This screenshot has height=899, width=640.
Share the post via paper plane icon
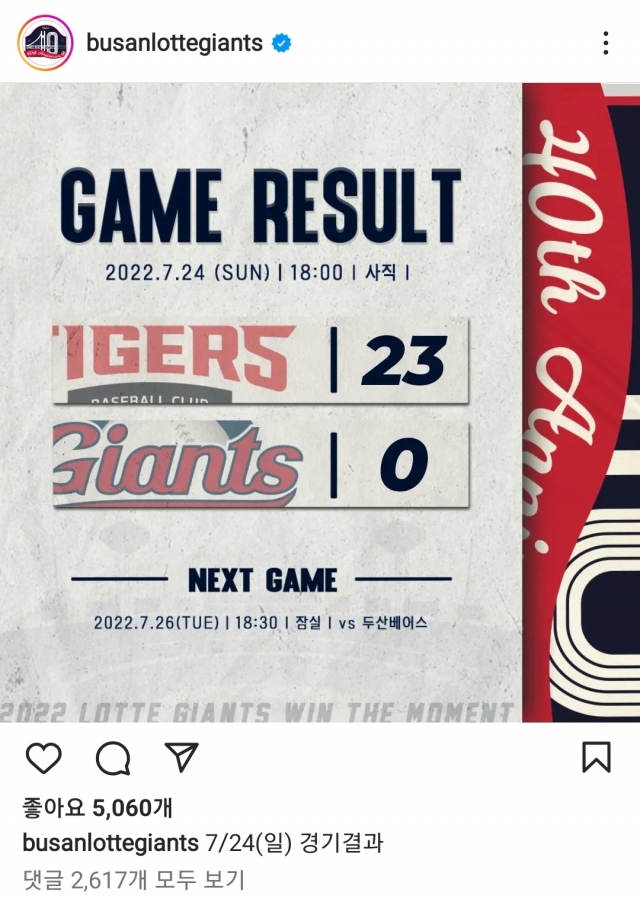click(x=180, y=758)
